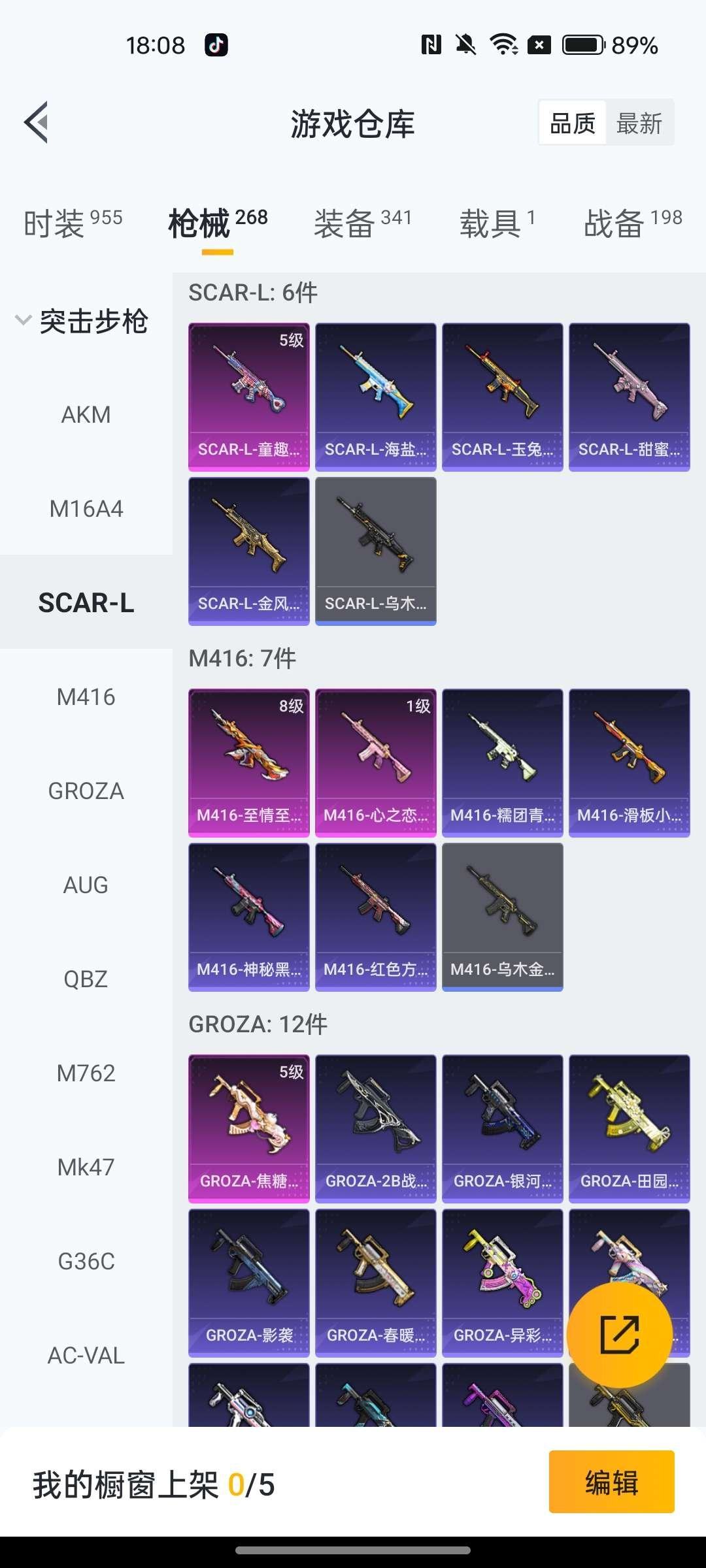Collapse the 突击步枪 category
This screenshot has width=706, height=1568.
pyautogui.click(x=82, y=321)
